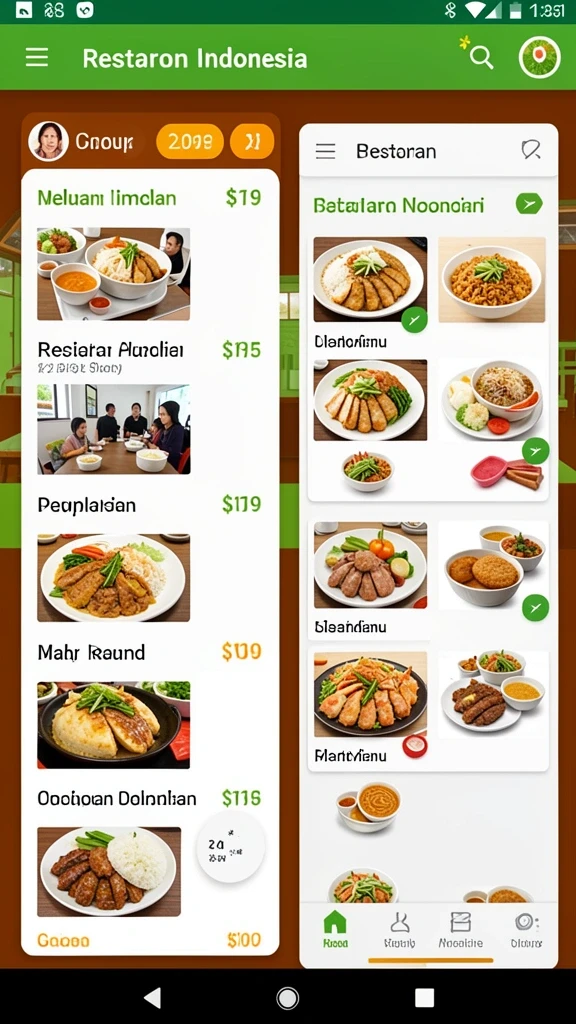Tap the green arrow badge beside Betalaro Noondari
The image size is (576, 1024).
point(529,204)
